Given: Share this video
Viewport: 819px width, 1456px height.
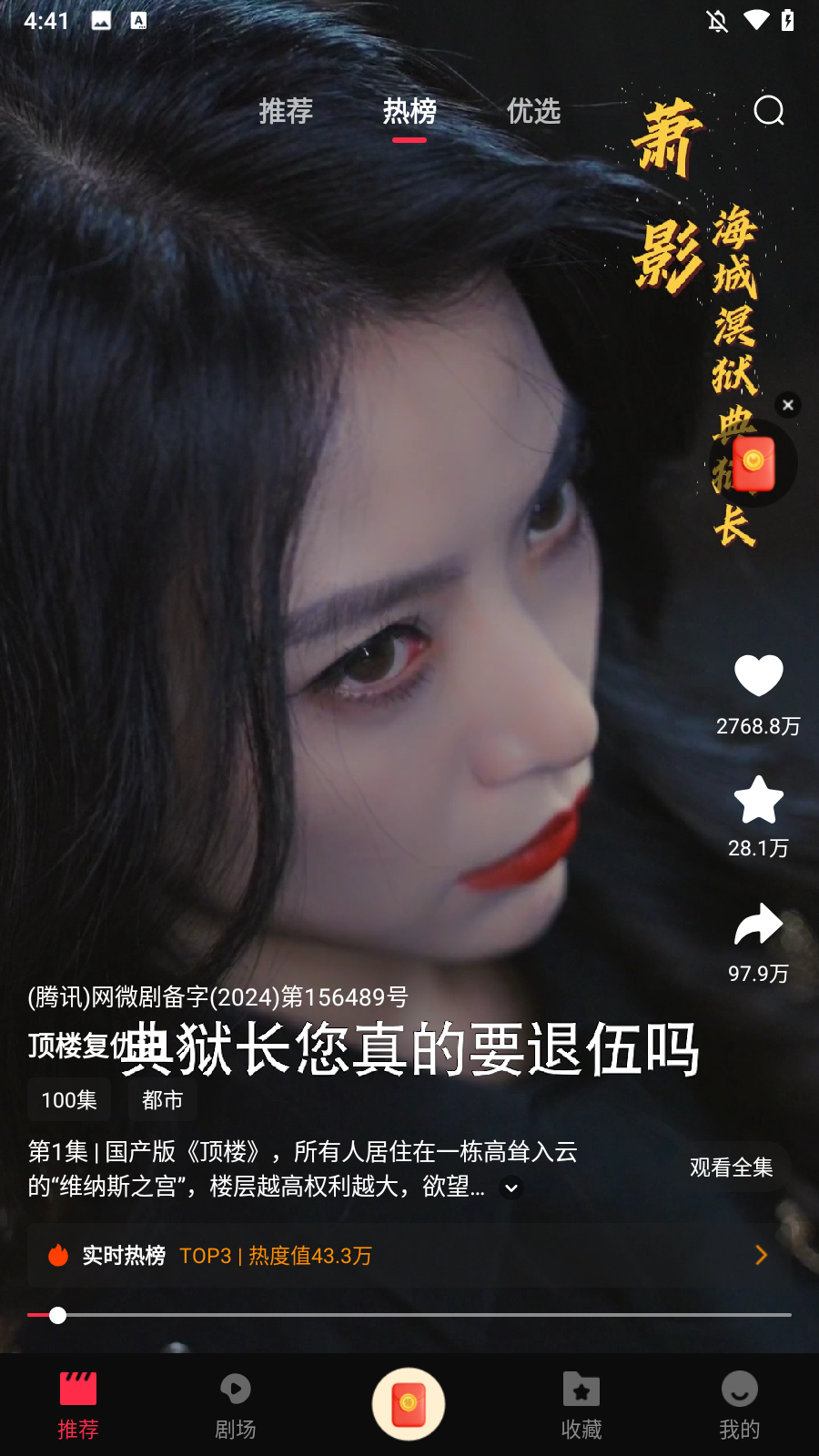Looking at the screenshot, I should click(x=758, y=925).
